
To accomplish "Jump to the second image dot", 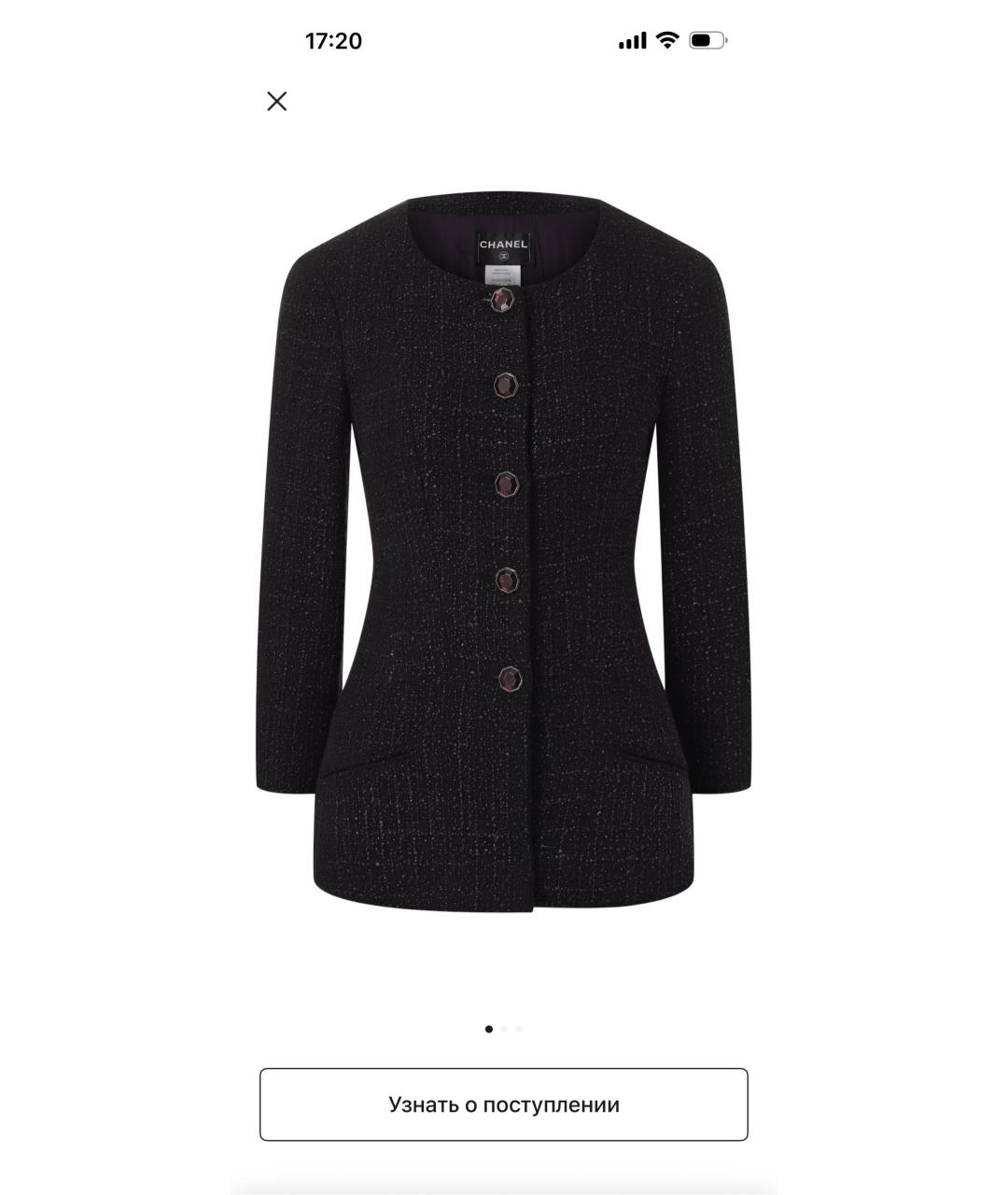I will tap(504, 1029).
